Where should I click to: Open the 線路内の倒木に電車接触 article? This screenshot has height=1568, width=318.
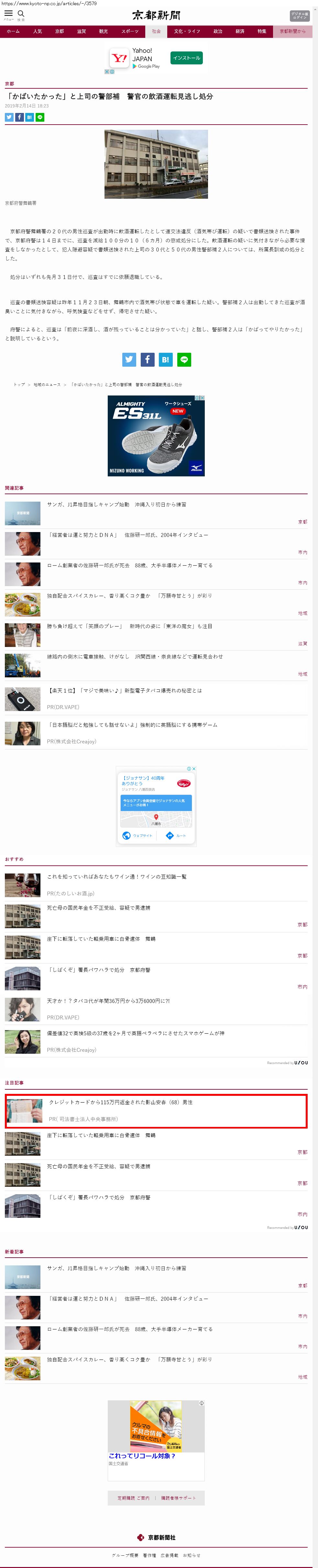(134, 657)
